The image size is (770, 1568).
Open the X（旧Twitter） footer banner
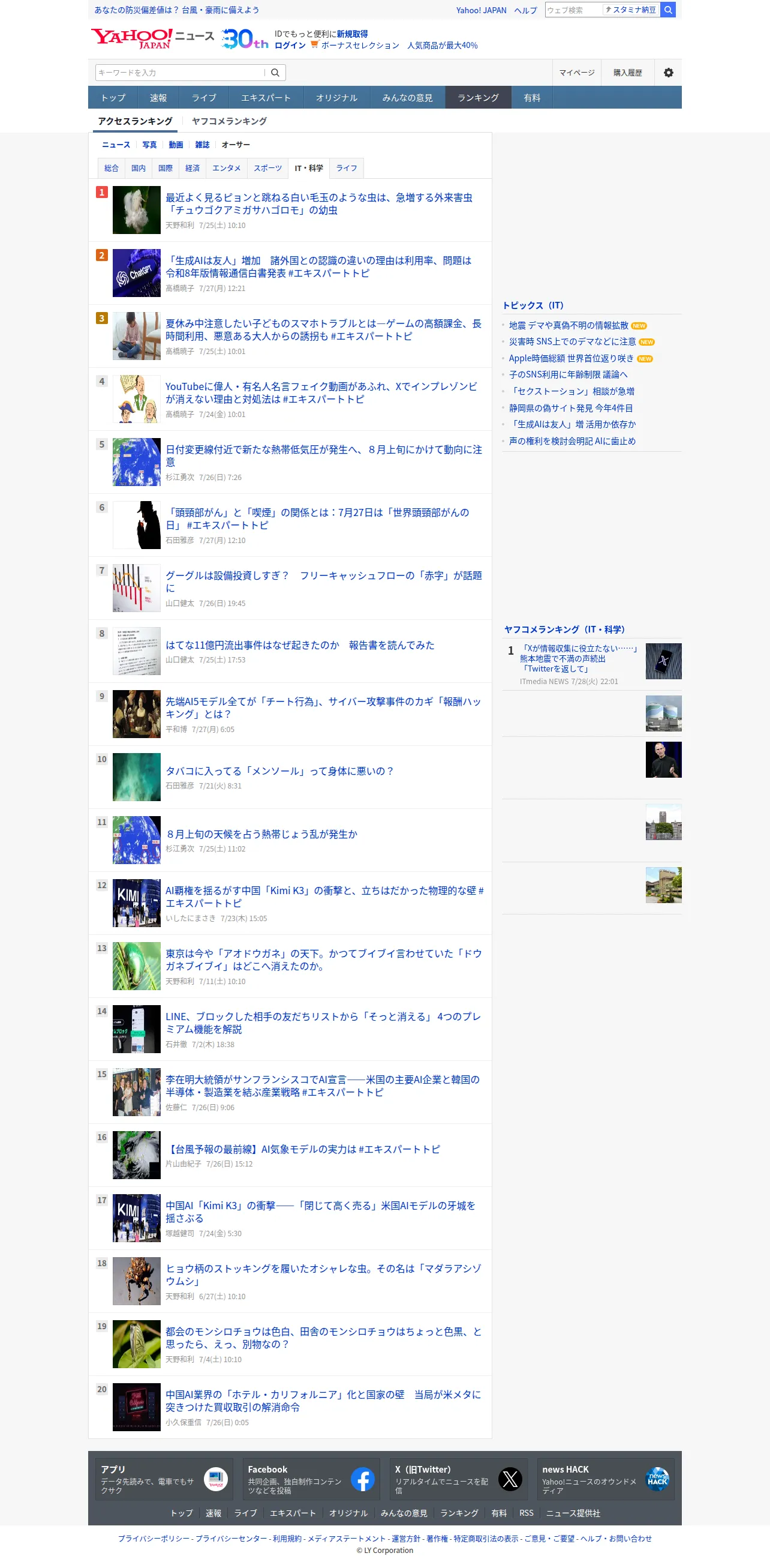click(x=459, y=1479)
